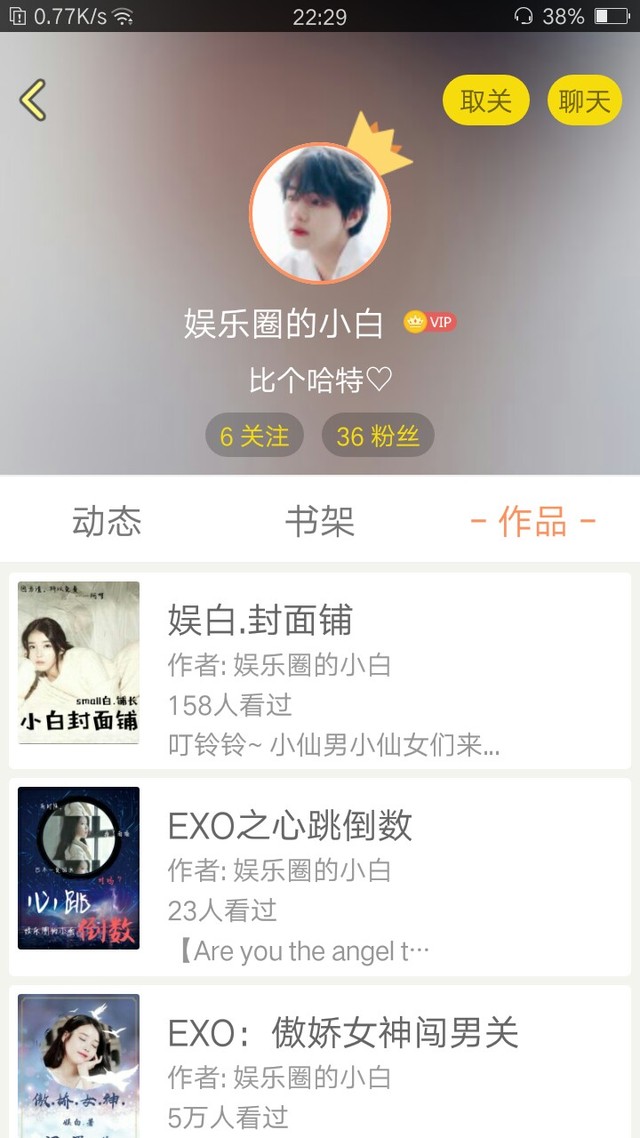This screenshot has height=1138, width=640.
Task: Go back using the yellow arrow
Action: click(x=33, y=100)
